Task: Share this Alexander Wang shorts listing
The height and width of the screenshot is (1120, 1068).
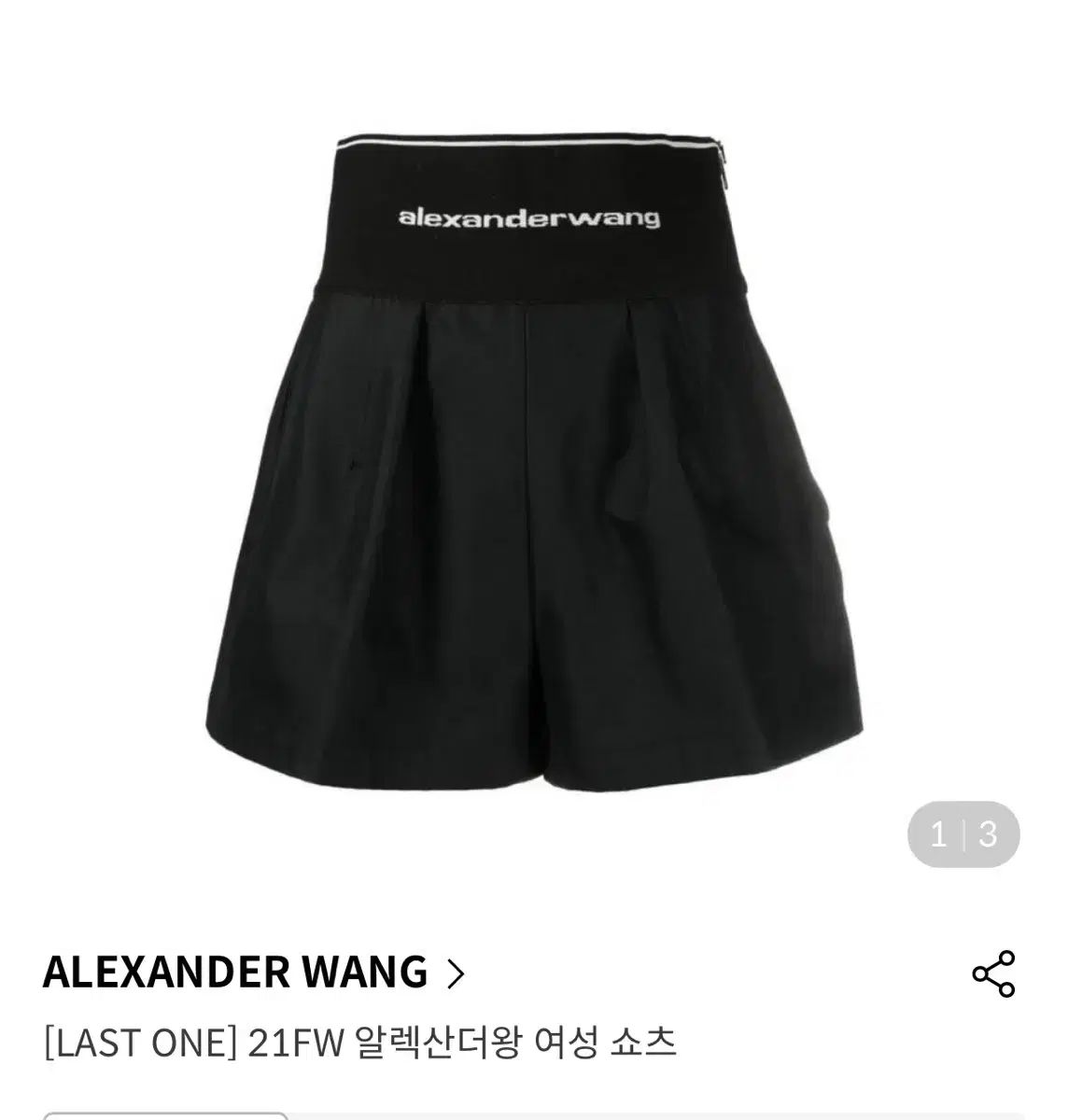Action: pyautogui.click(x=993, y=974)
